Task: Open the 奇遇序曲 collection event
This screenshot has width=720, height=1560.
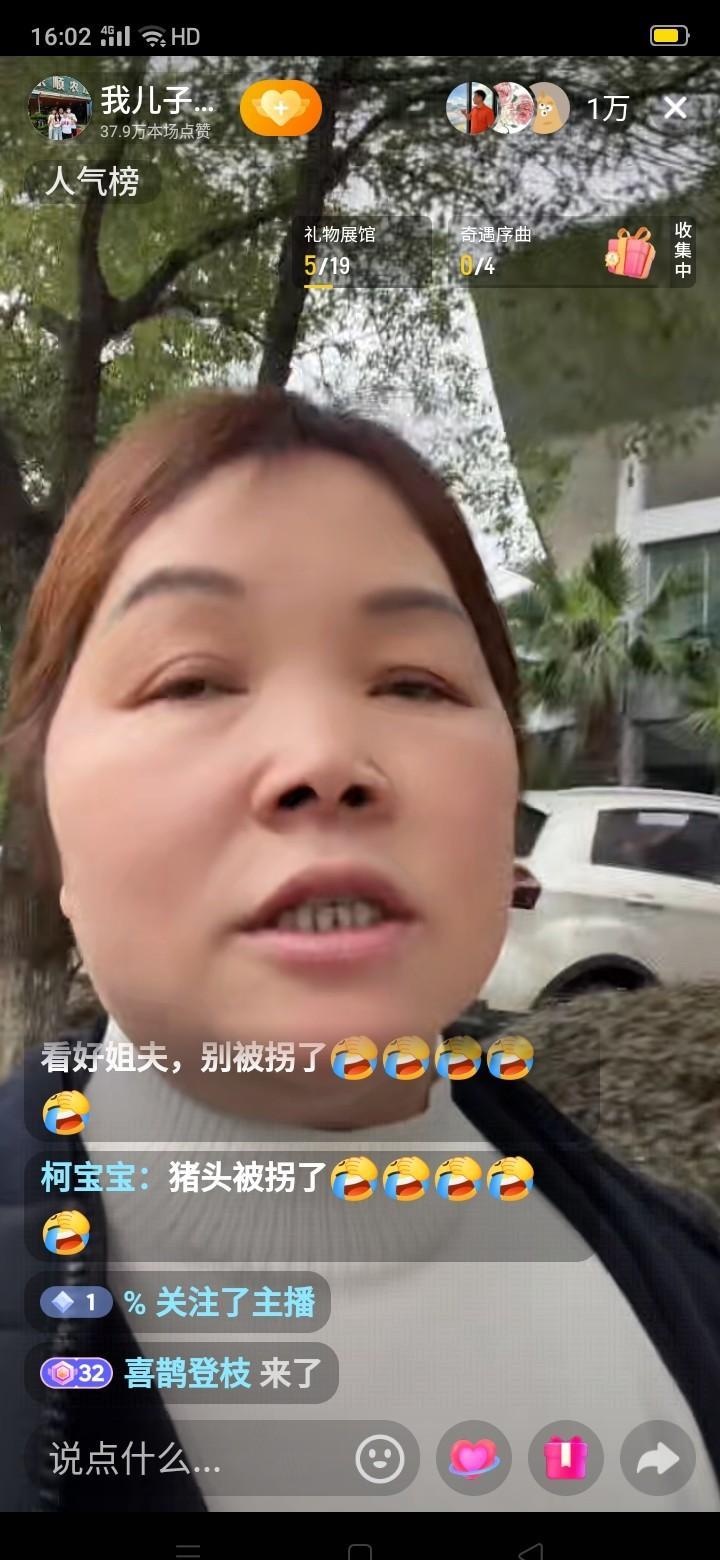Action: coord(495,250)
